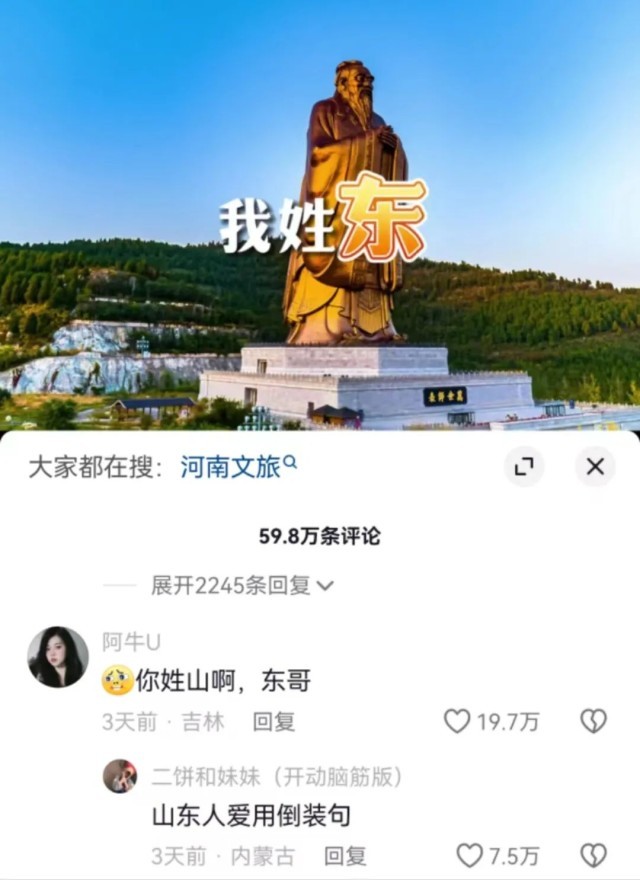
Task: Expand the comment panel to full screen
Action: [524, 466]
